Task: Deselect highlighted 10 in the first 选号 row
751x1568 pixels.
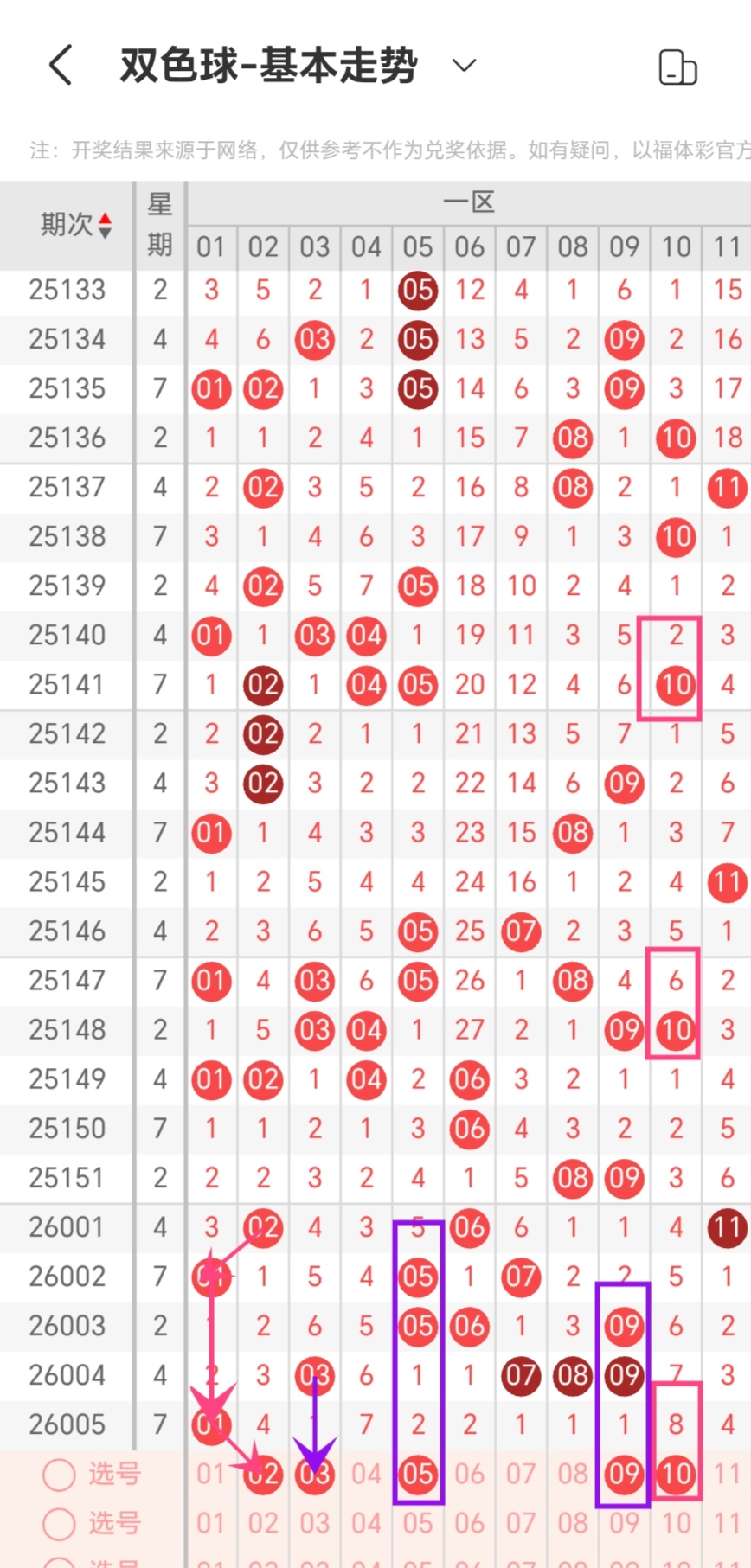Action: (676, 1475)
